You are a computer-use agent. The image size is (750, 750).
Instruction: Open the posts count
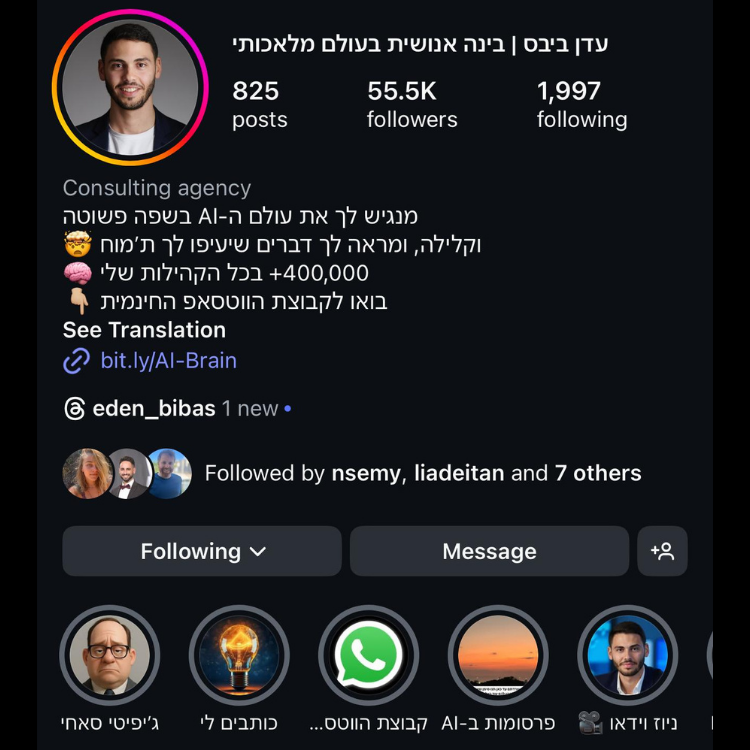pos(259,105)
